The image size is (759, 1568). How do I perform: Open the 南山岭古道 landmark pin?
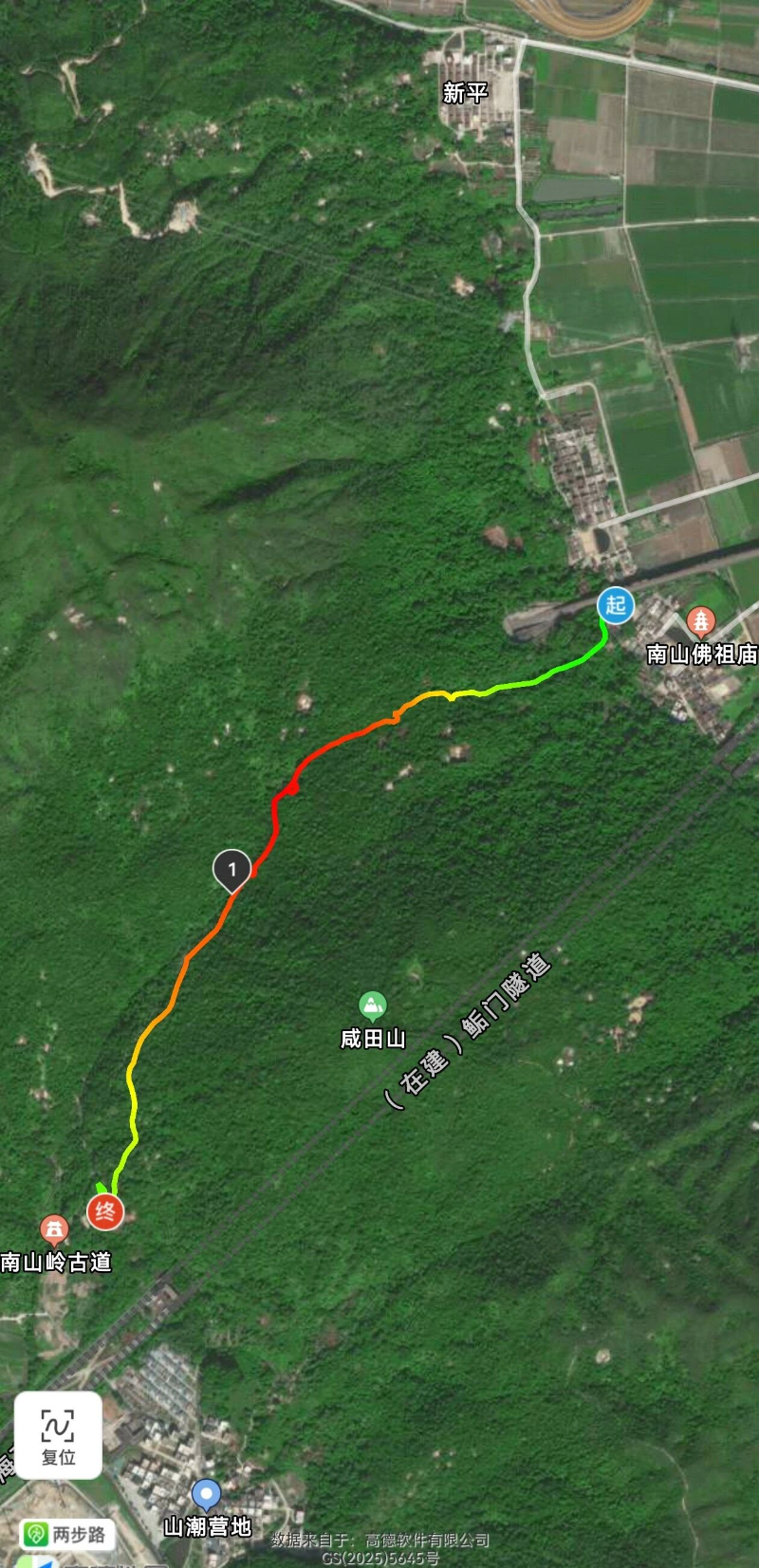pos(54,1230)
